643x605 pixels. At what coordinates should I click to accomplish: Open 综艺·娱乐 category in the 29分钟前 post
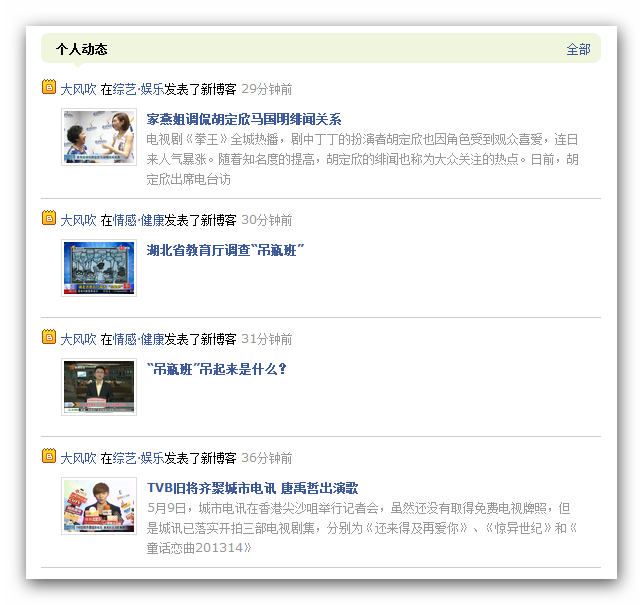(138, 89)
